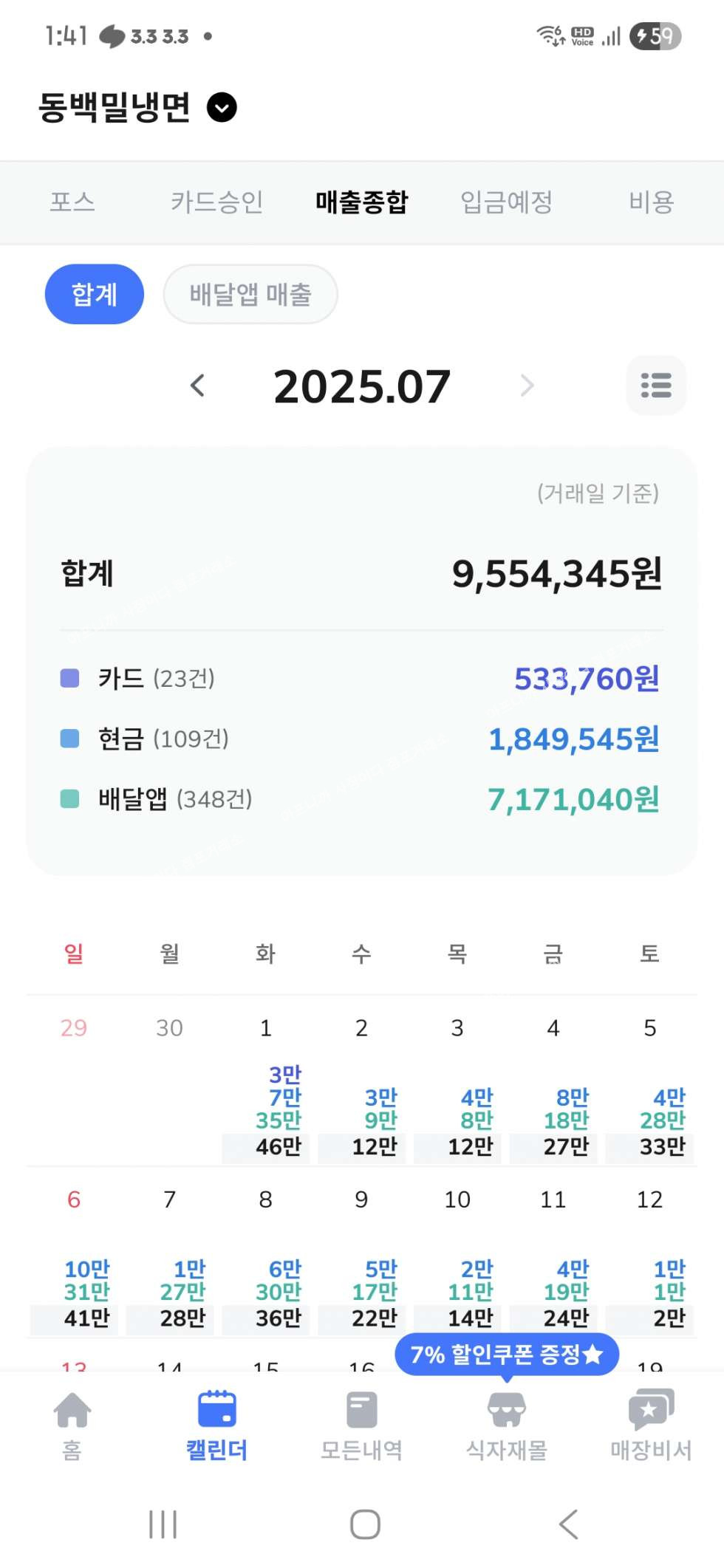Select the 배달앱 매출 chip
The height and width of the screenshot is (1568, 724).
(x=250, y=294)
